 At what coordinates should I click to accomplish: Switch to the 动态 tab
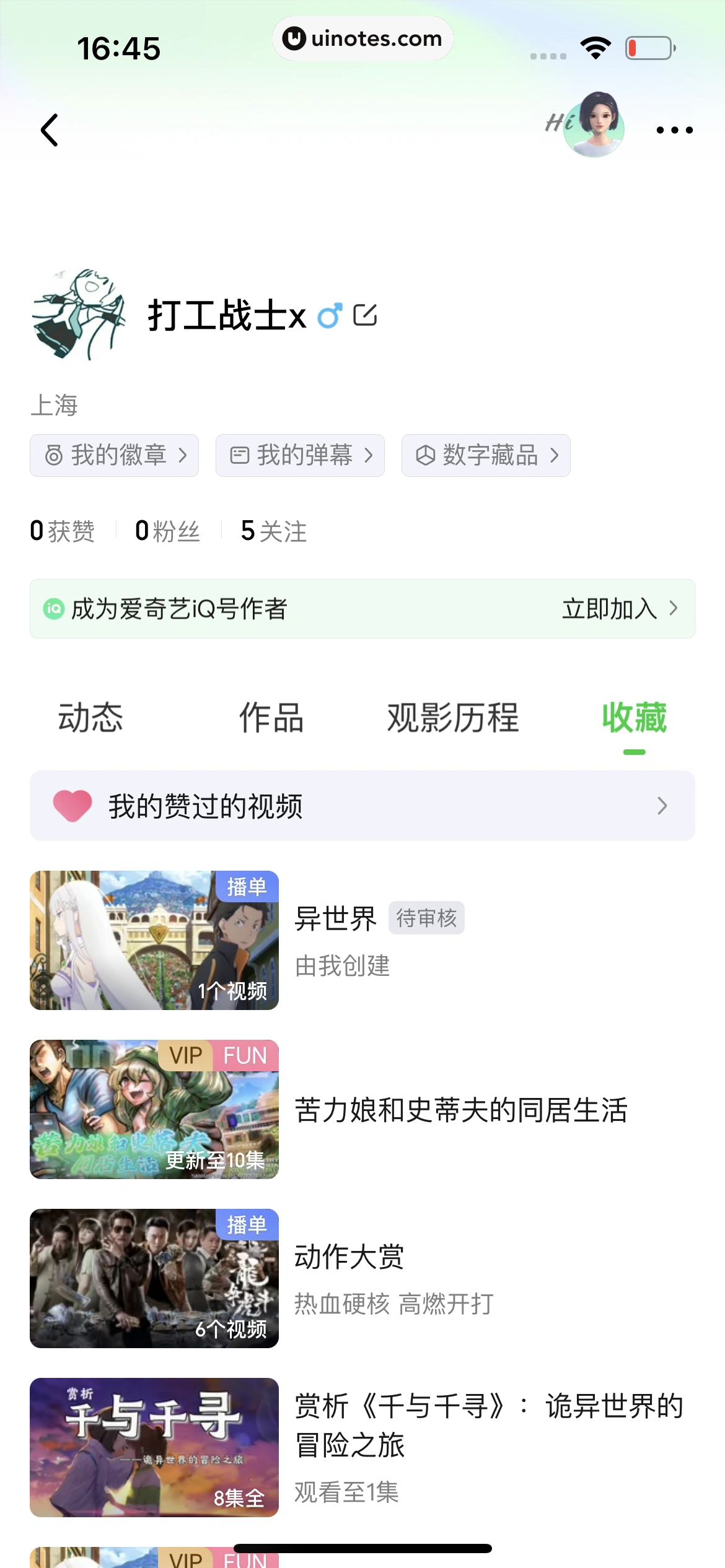tap(90, 718)
